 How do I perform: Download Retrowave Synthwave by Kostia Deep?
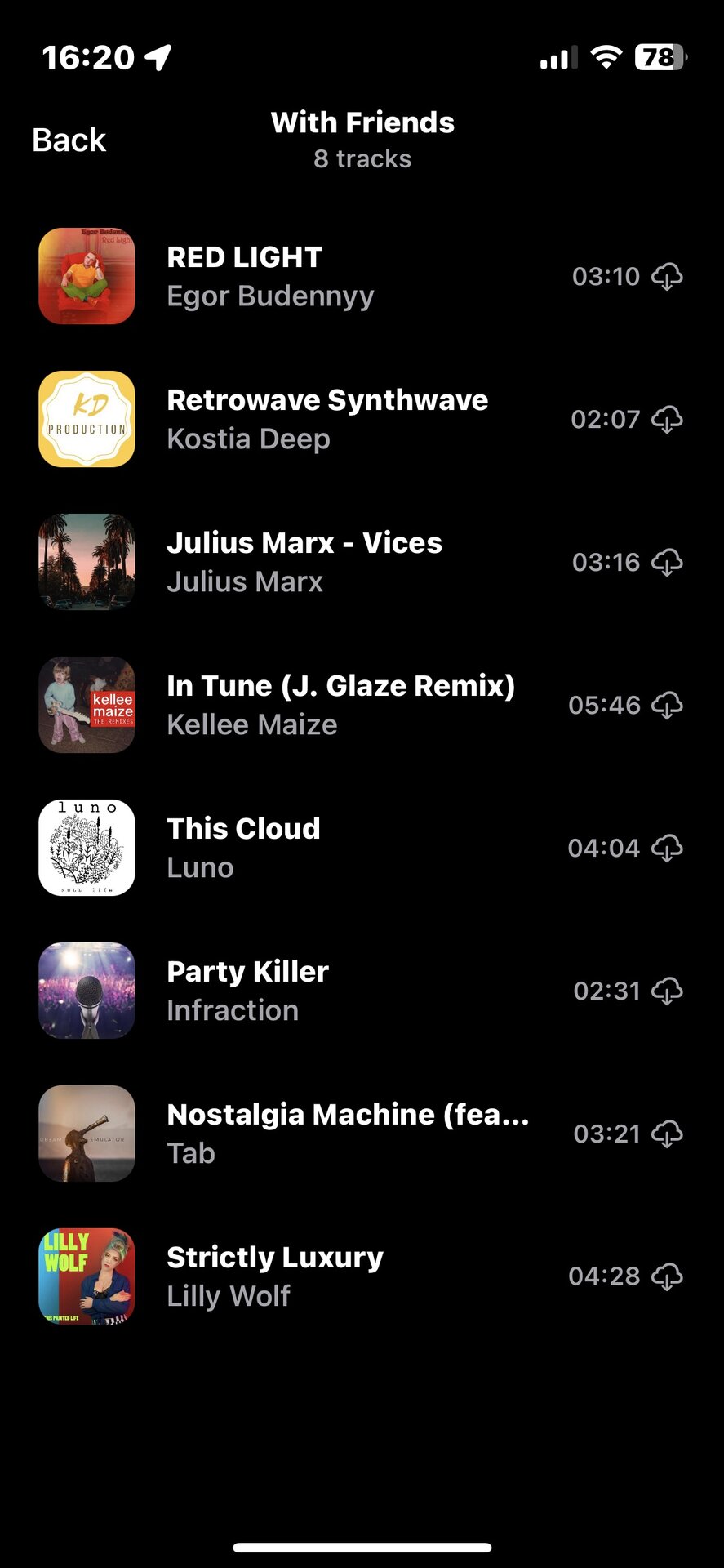(x=667, y=420)
